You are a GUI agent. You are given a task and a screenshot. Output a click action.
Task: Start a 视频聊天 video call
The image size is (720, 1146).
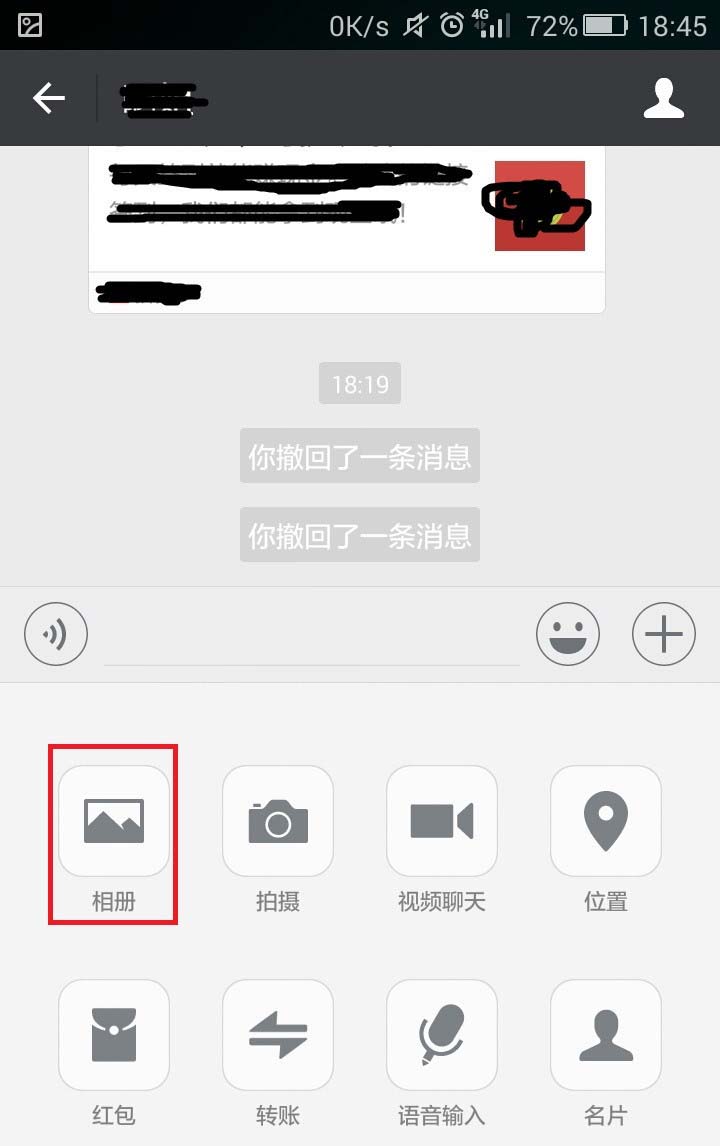442,821
